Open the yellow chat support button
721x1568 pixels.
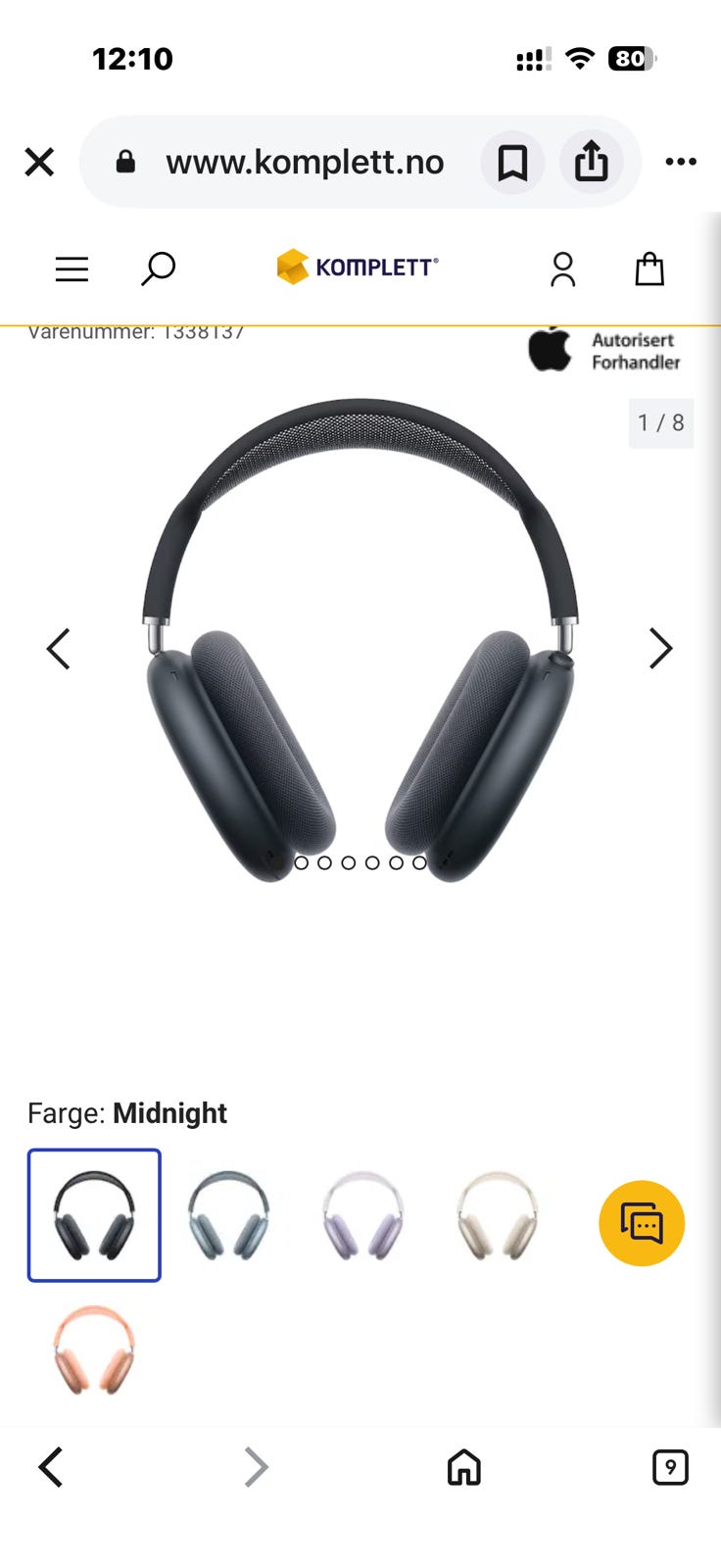642,1223
